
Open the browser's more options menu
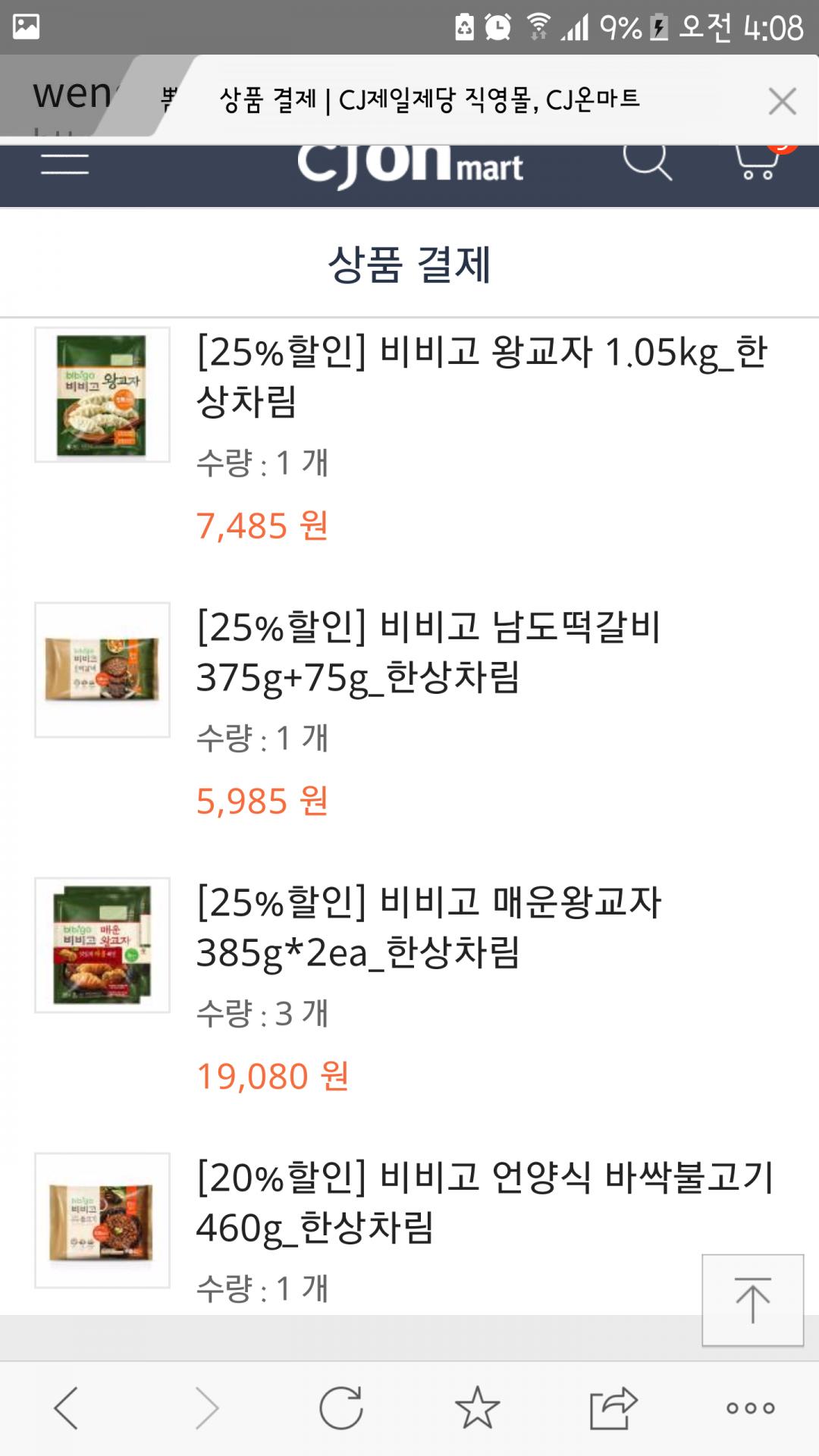coord(750,1407)
